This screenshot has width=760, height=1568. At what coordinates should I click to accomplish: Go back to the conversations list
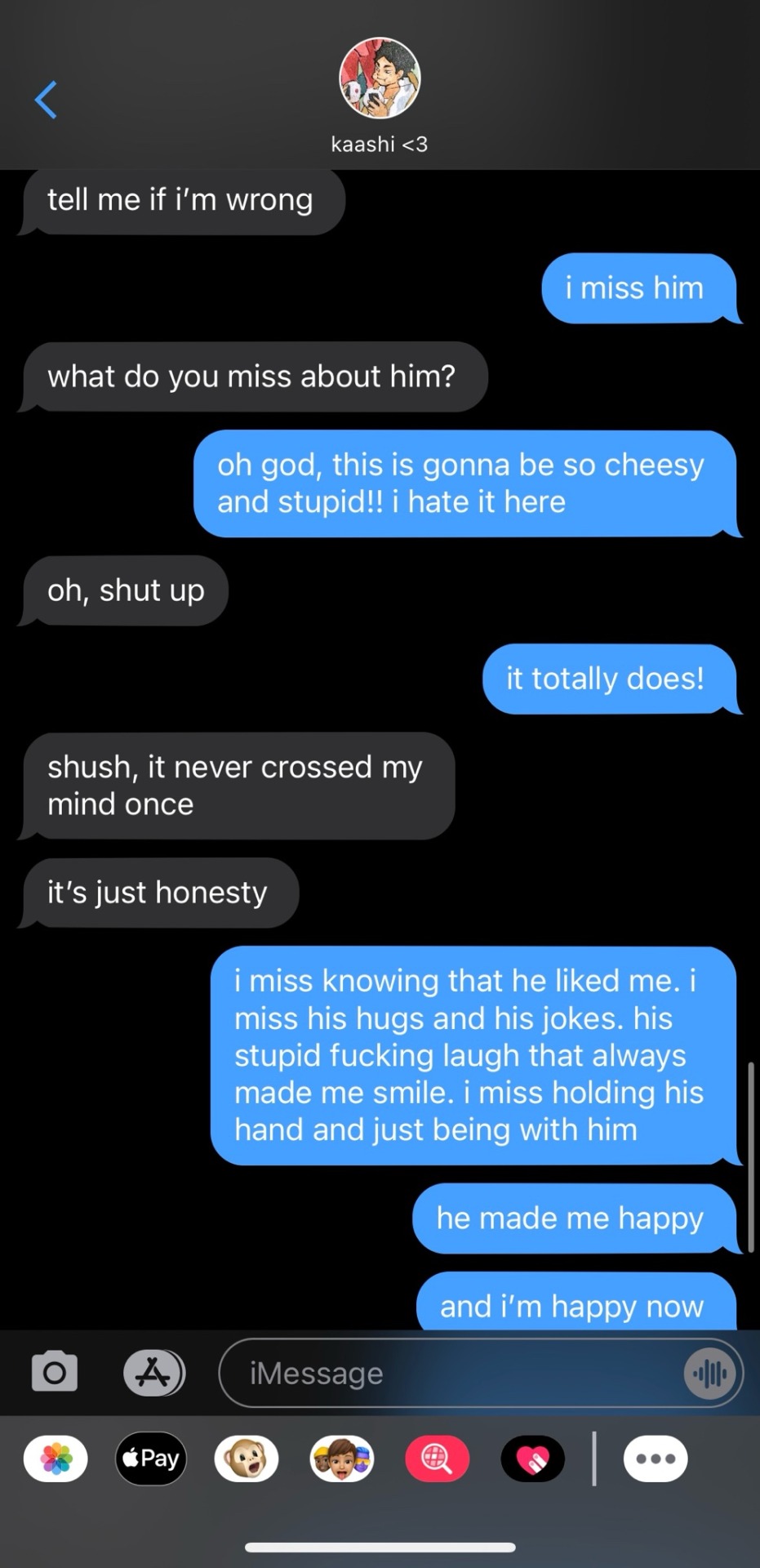[46, 100]
